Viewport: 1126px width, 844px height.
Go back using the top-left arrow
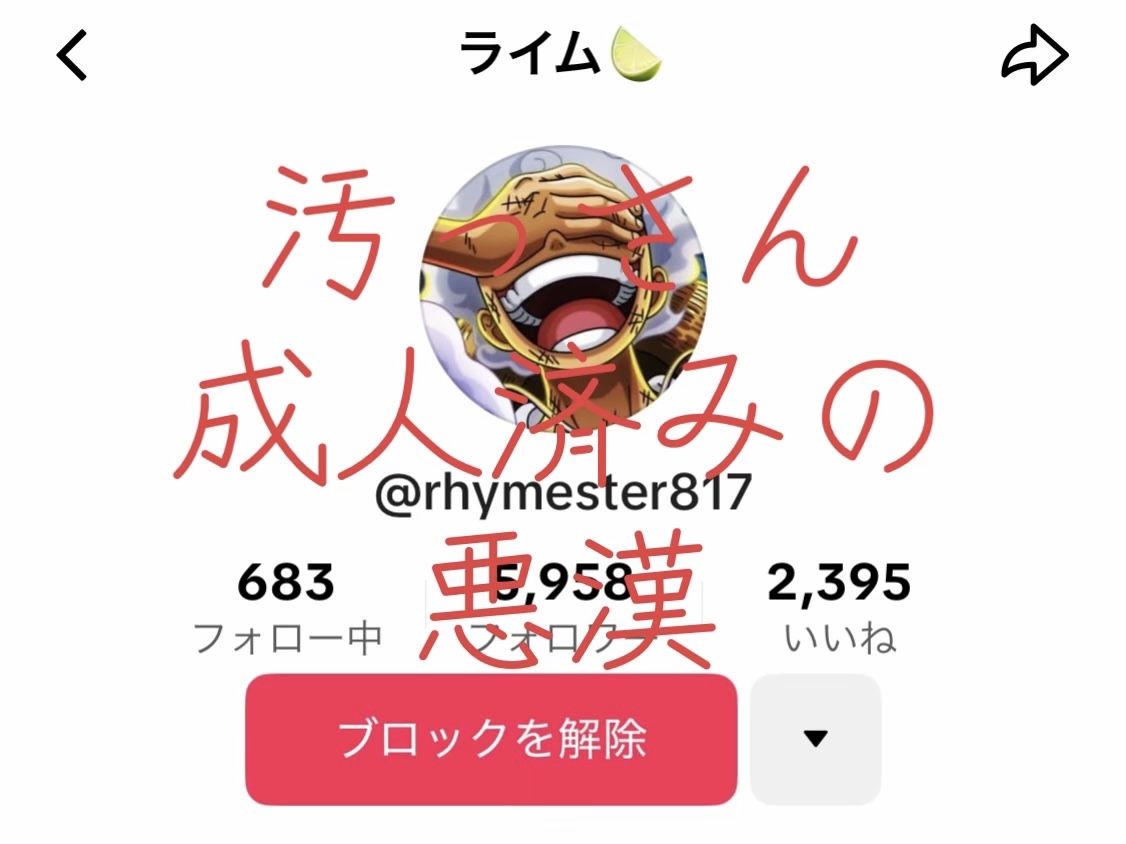tap(73, 56)
